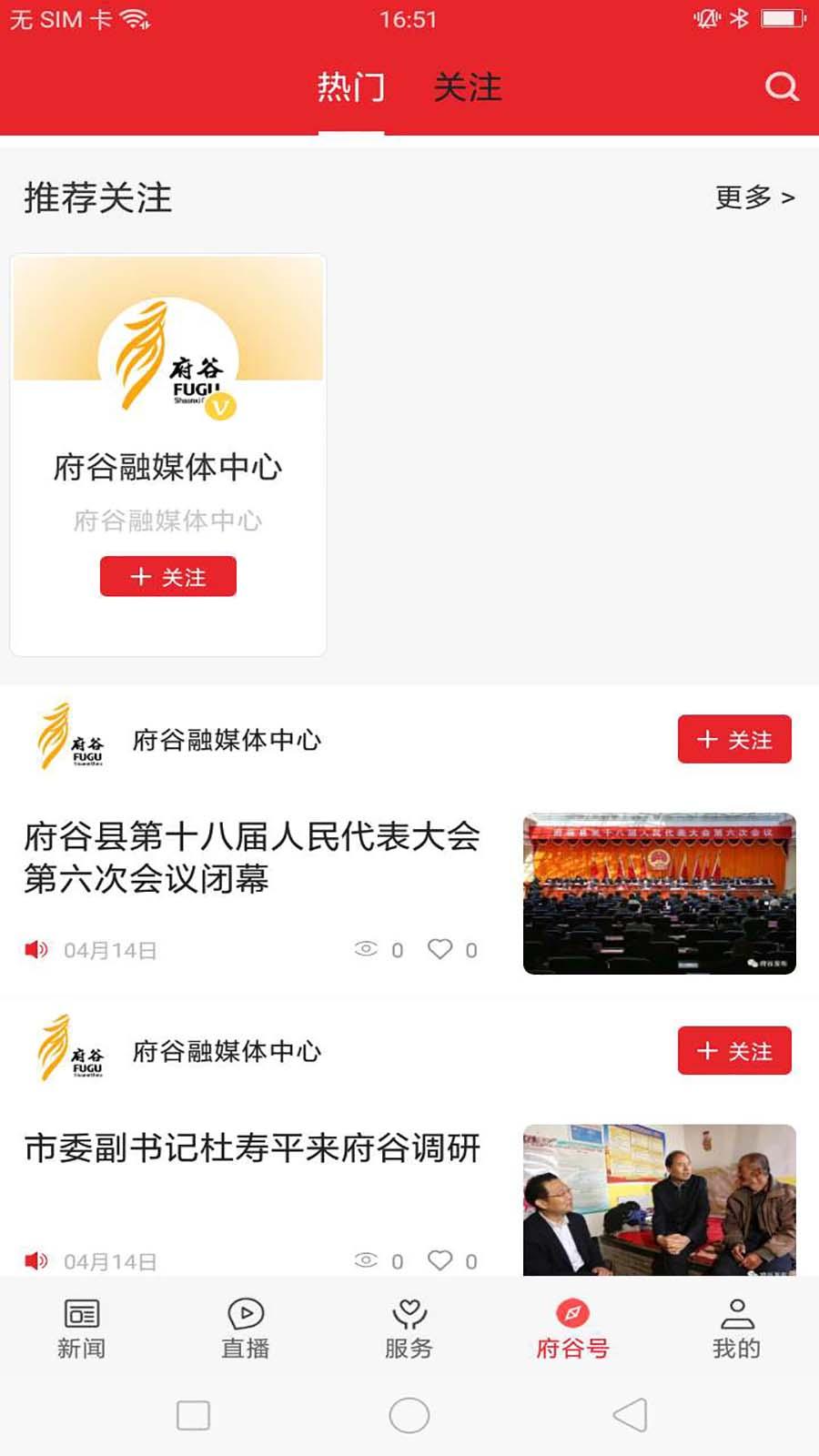
Task: Follow 府谷融媒体中心 in the recommendation card
Action: pos(168,576)
